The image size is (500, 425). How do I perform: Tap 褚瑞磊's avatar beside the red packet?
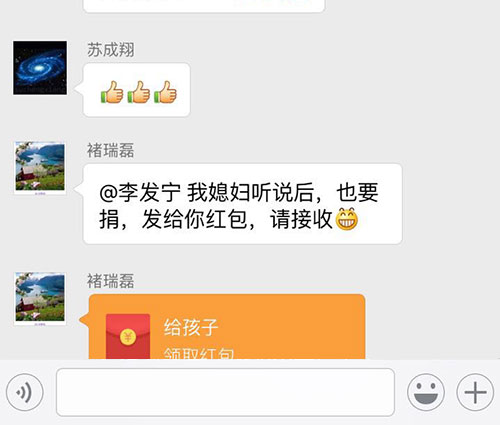pos(40,299)
